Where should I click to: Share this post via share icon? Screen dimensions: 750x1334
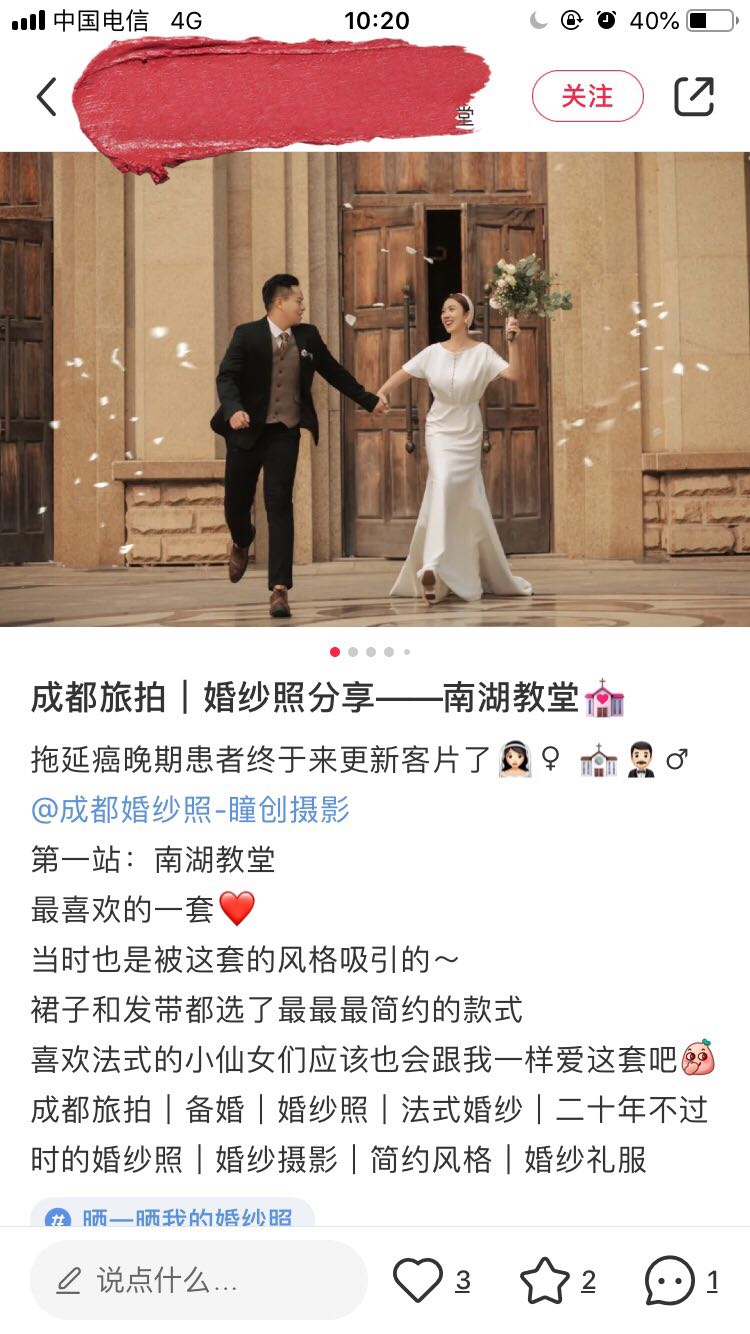click(693, 96)
